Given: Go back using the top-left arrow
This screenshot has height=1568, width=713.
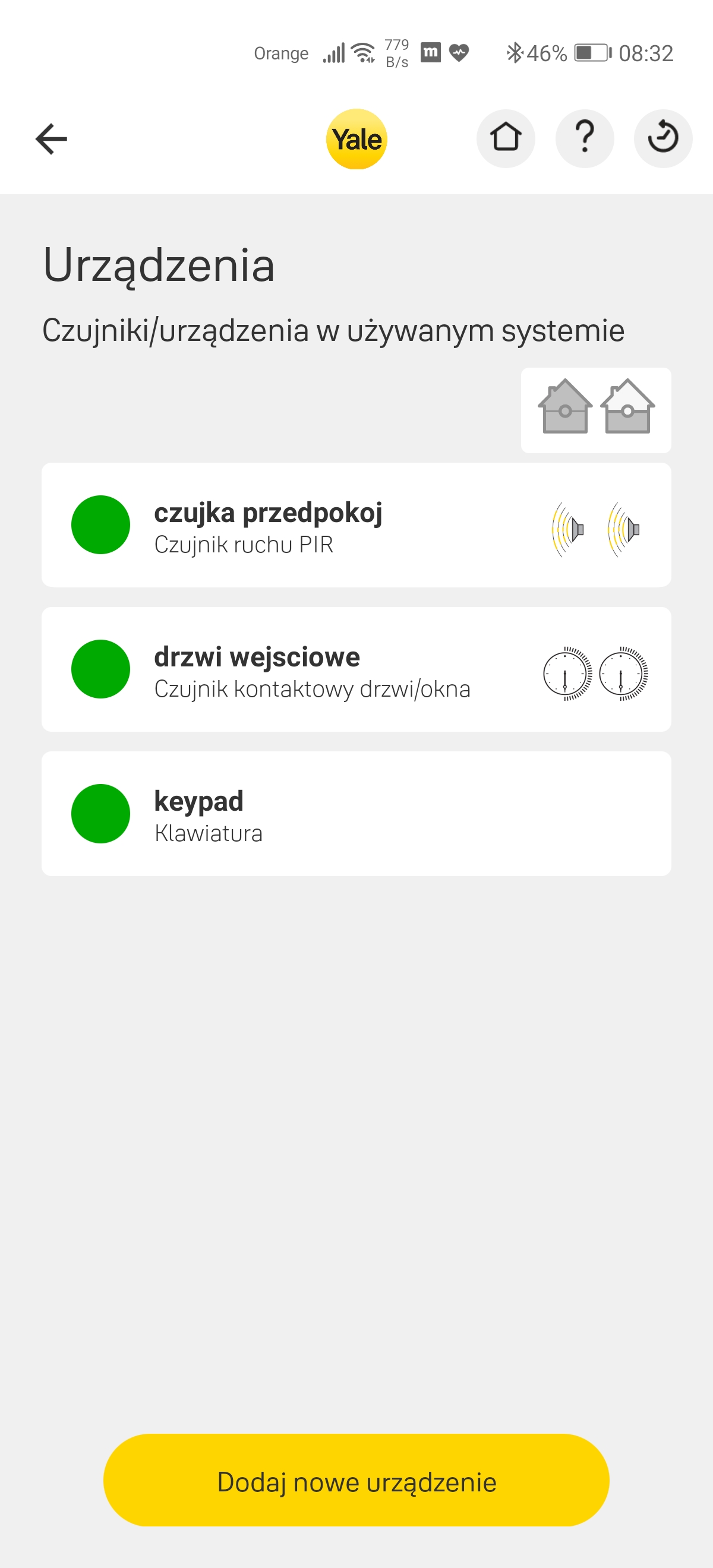Looking at the screenshot, I should click(51, 139).
